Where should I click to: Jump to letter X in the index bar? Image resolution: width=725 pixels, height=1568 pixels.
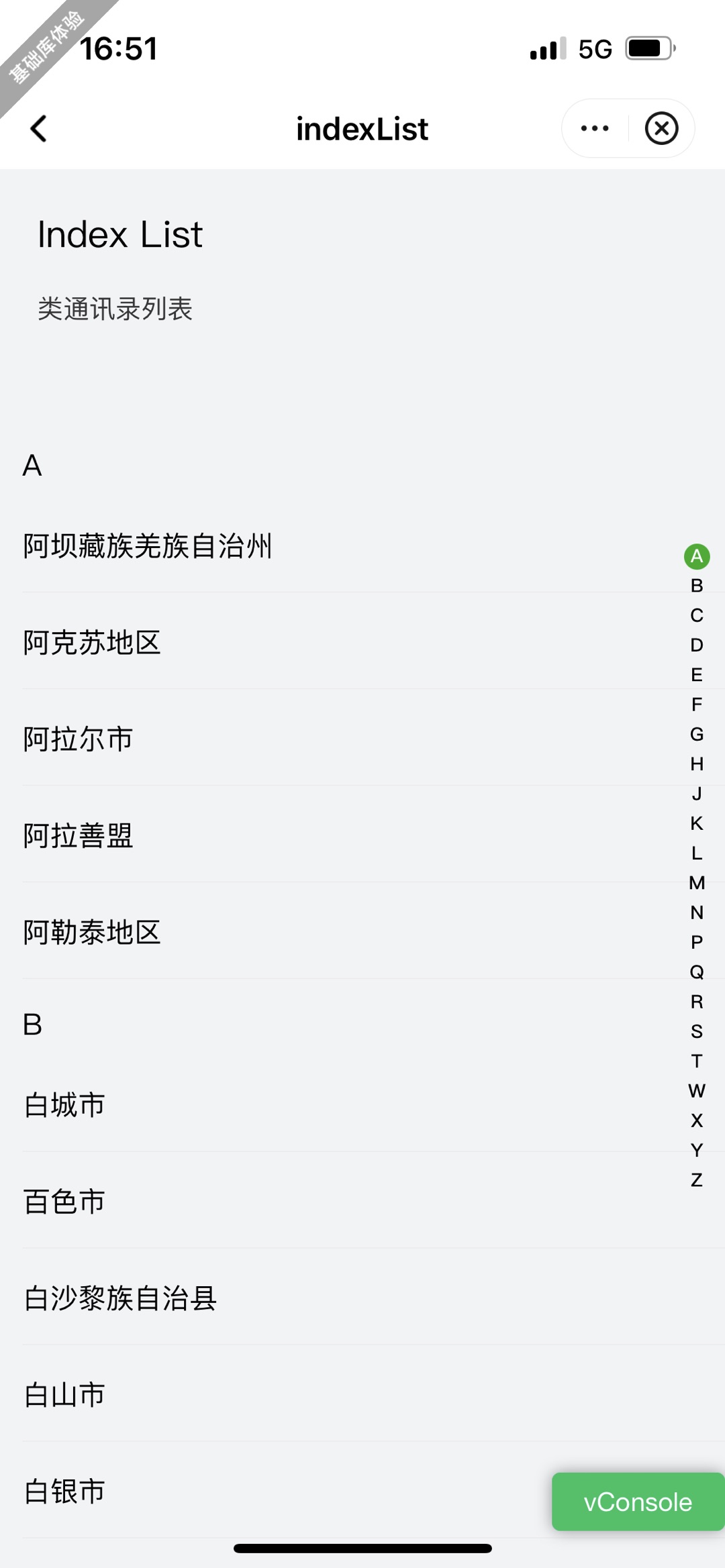tap(697, 1120)
